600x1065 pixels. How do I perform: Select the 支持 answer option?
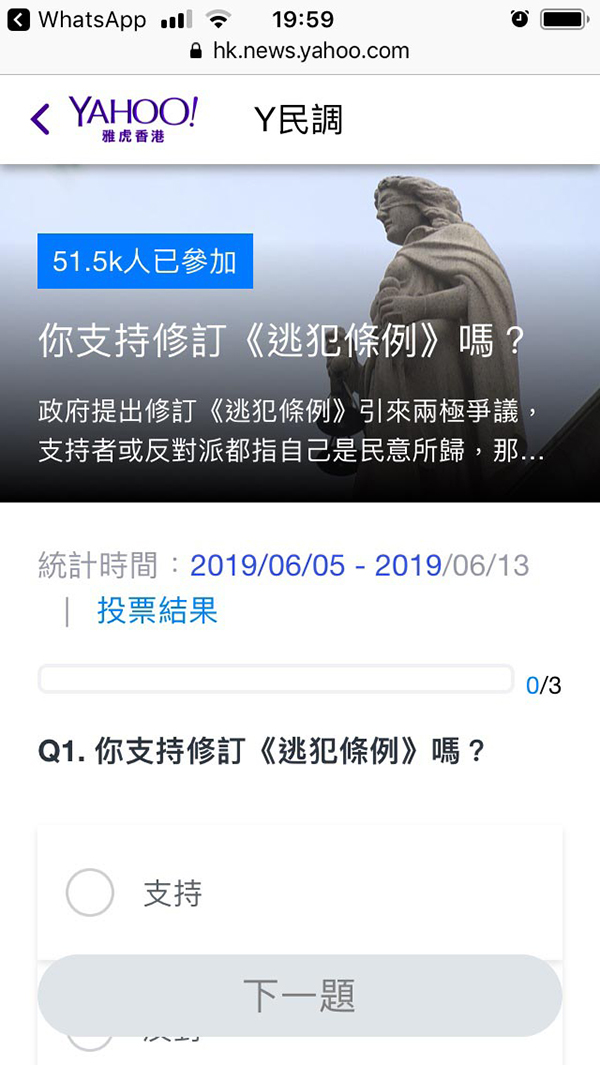pyautogui.click(x=91, y=892)
